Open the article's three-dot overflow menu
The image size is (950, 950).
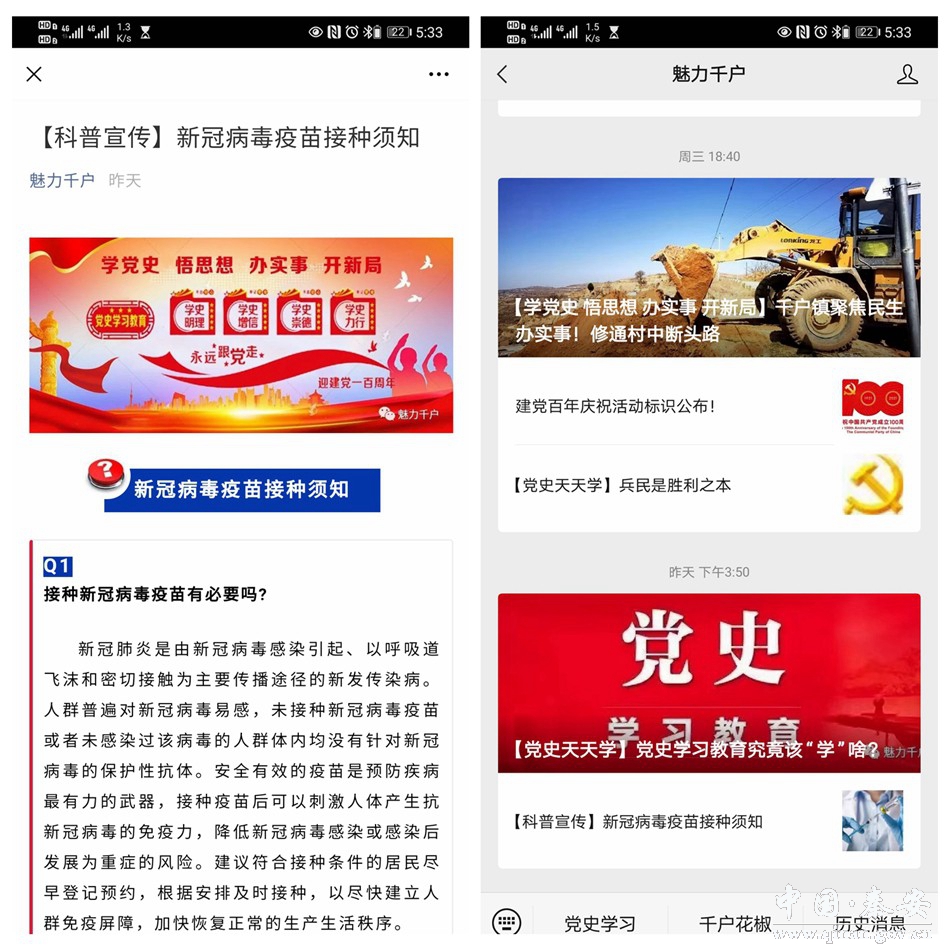(x=438, y=74)
